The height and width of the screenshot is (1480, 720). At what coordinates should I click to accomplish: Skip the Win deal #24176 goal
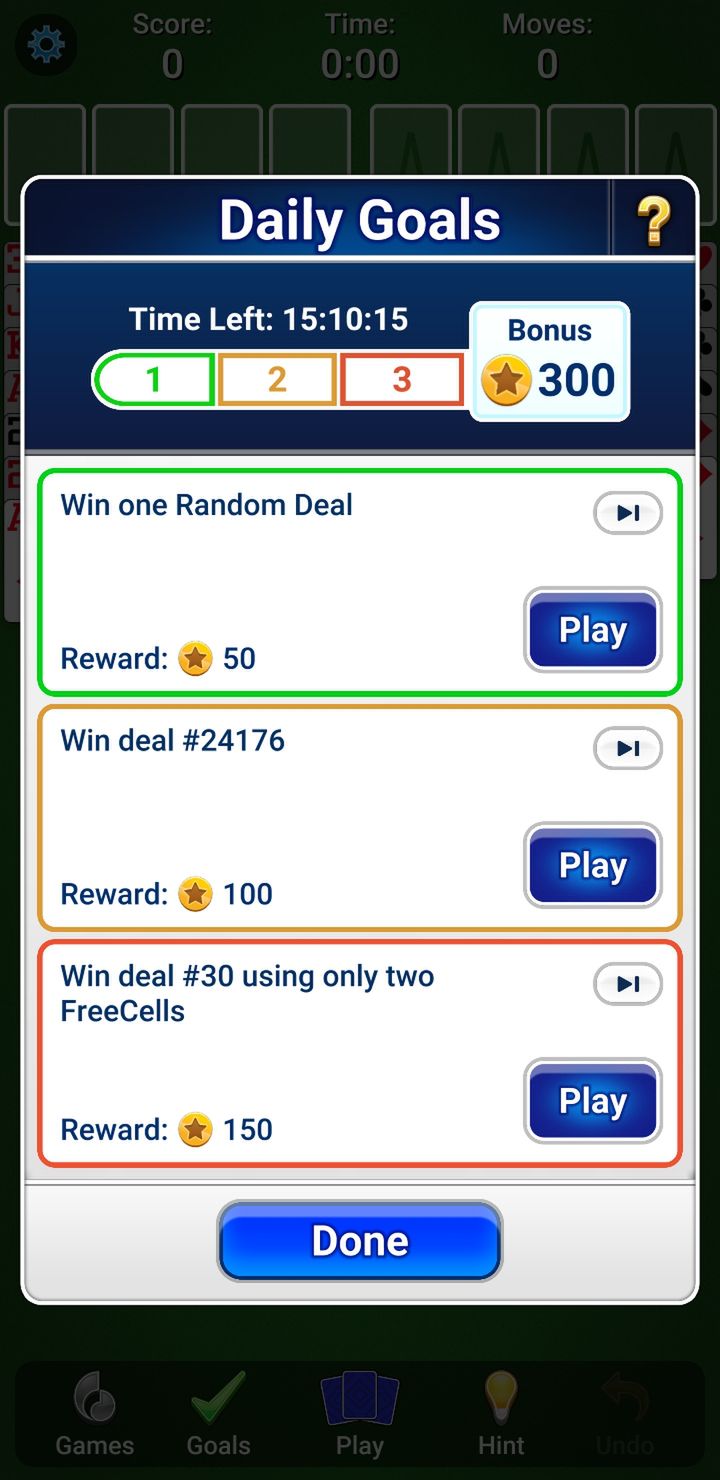coord(628,748)
